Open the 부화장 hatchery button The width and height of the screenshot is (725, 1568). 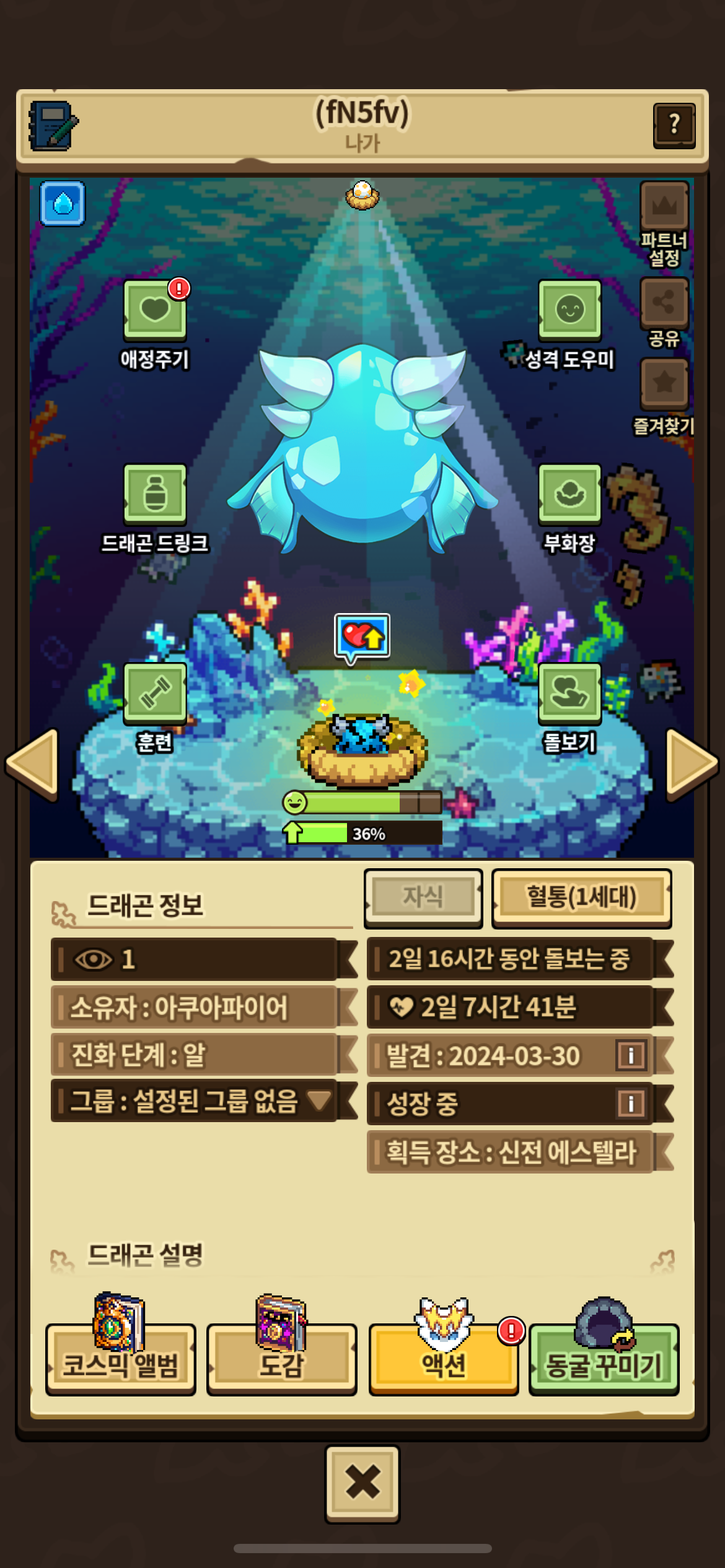pos(569,494)
